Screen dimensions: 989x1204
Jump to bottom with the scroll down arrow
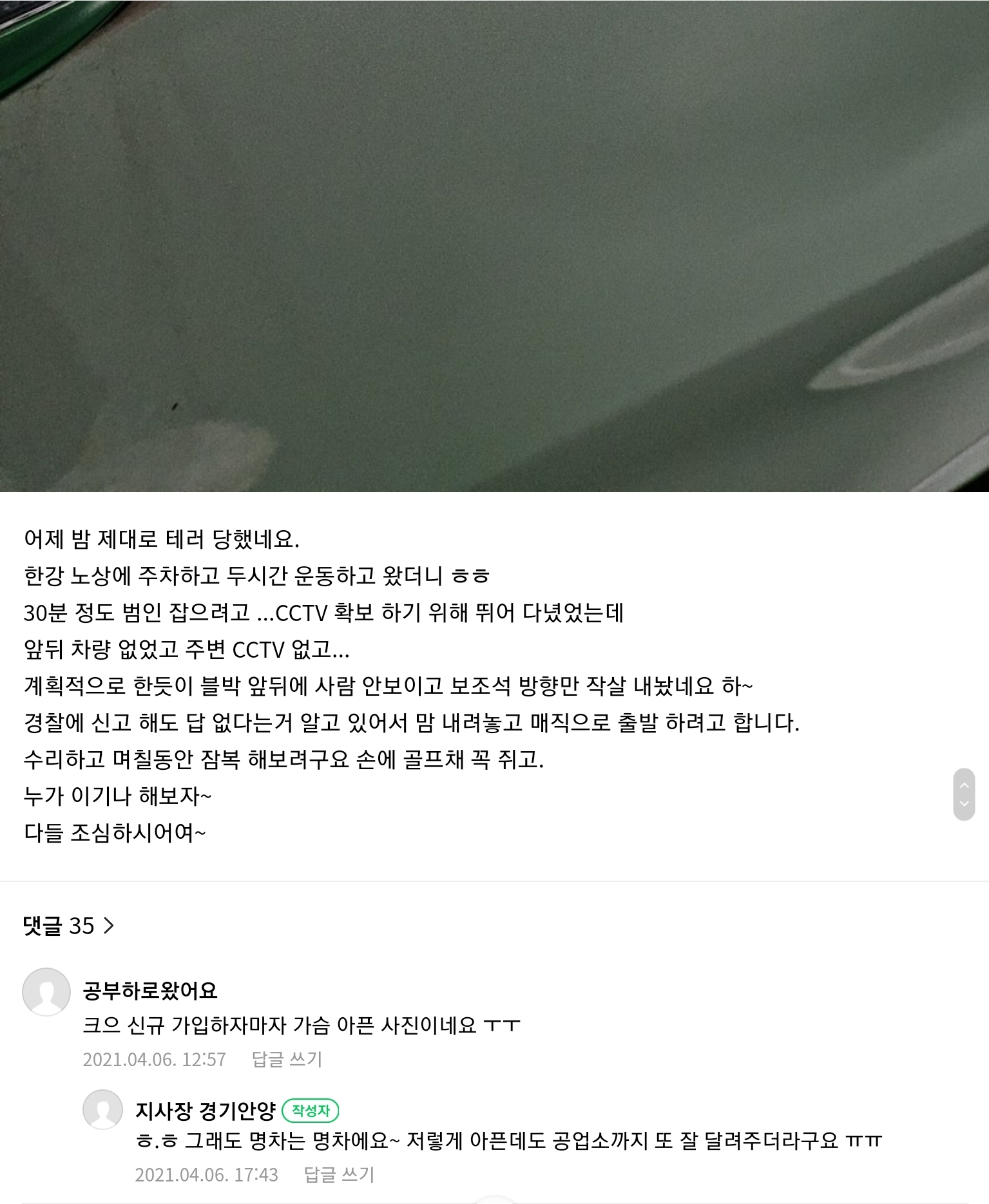(964, 804)
